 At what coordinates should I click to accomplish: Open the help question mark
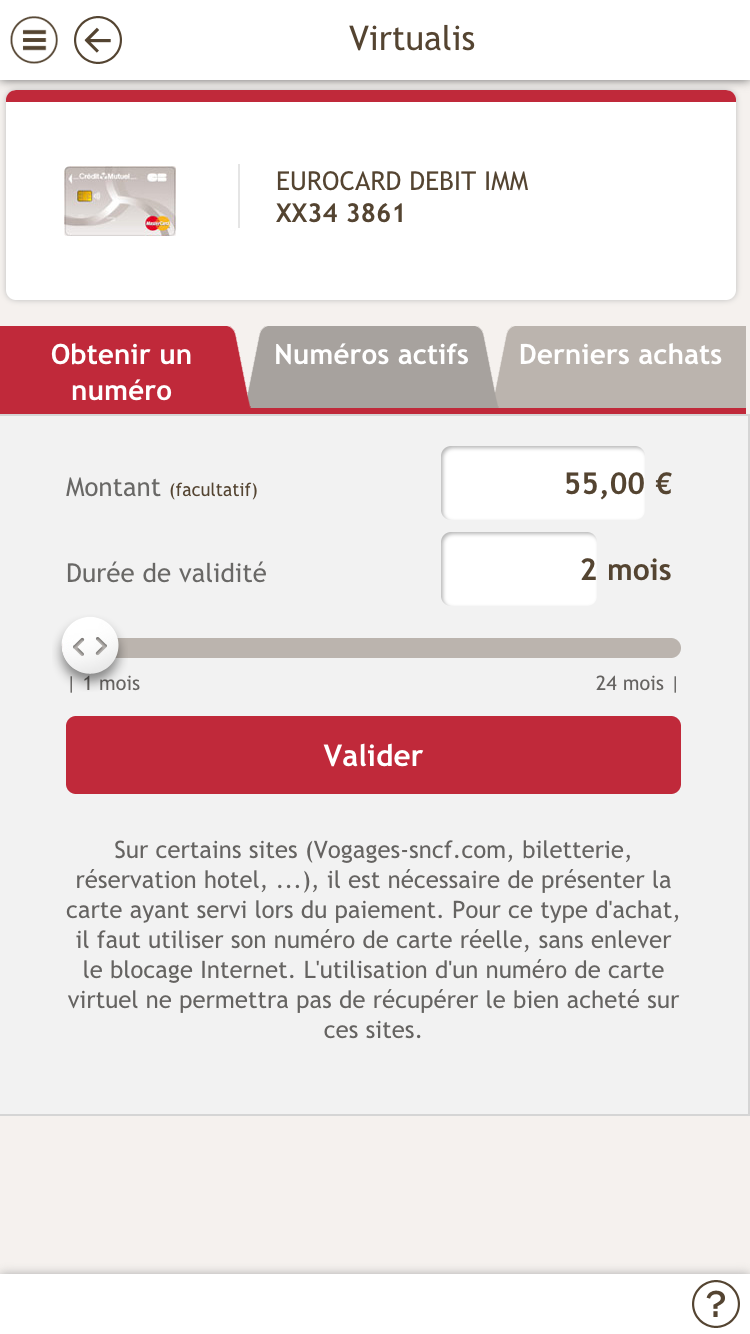click(x=715, y=1303)
